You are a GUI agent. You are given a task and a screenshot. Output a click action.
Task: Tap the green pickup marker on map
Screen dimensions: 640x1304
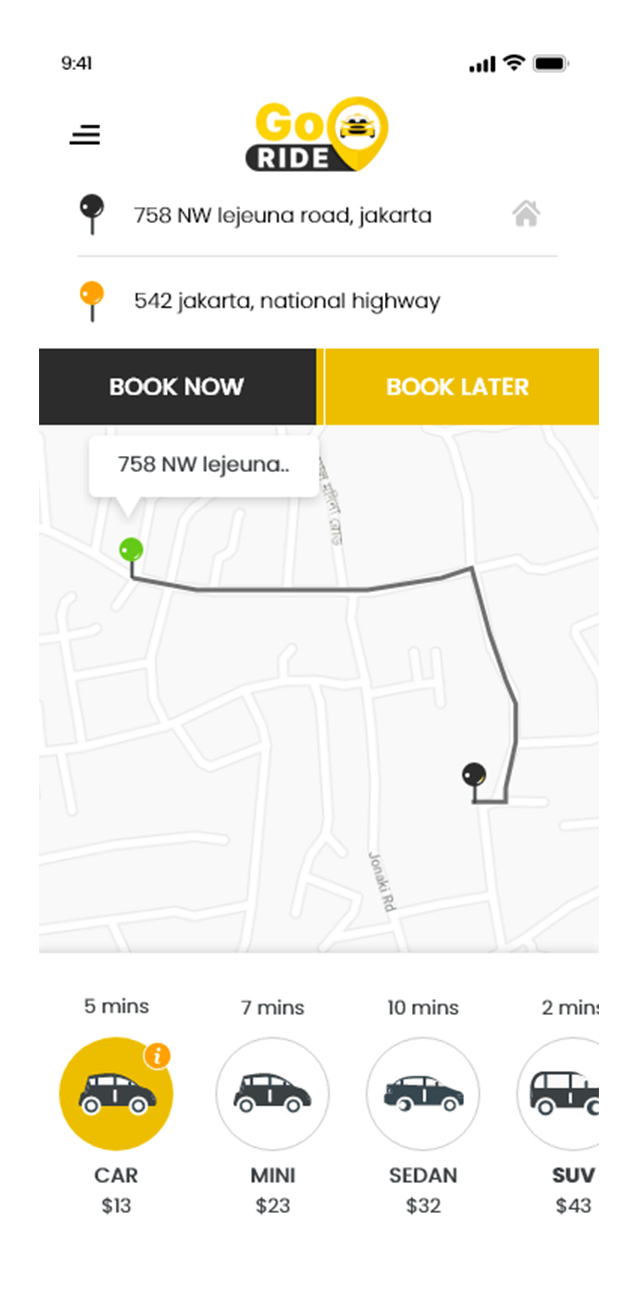[131, 550]
